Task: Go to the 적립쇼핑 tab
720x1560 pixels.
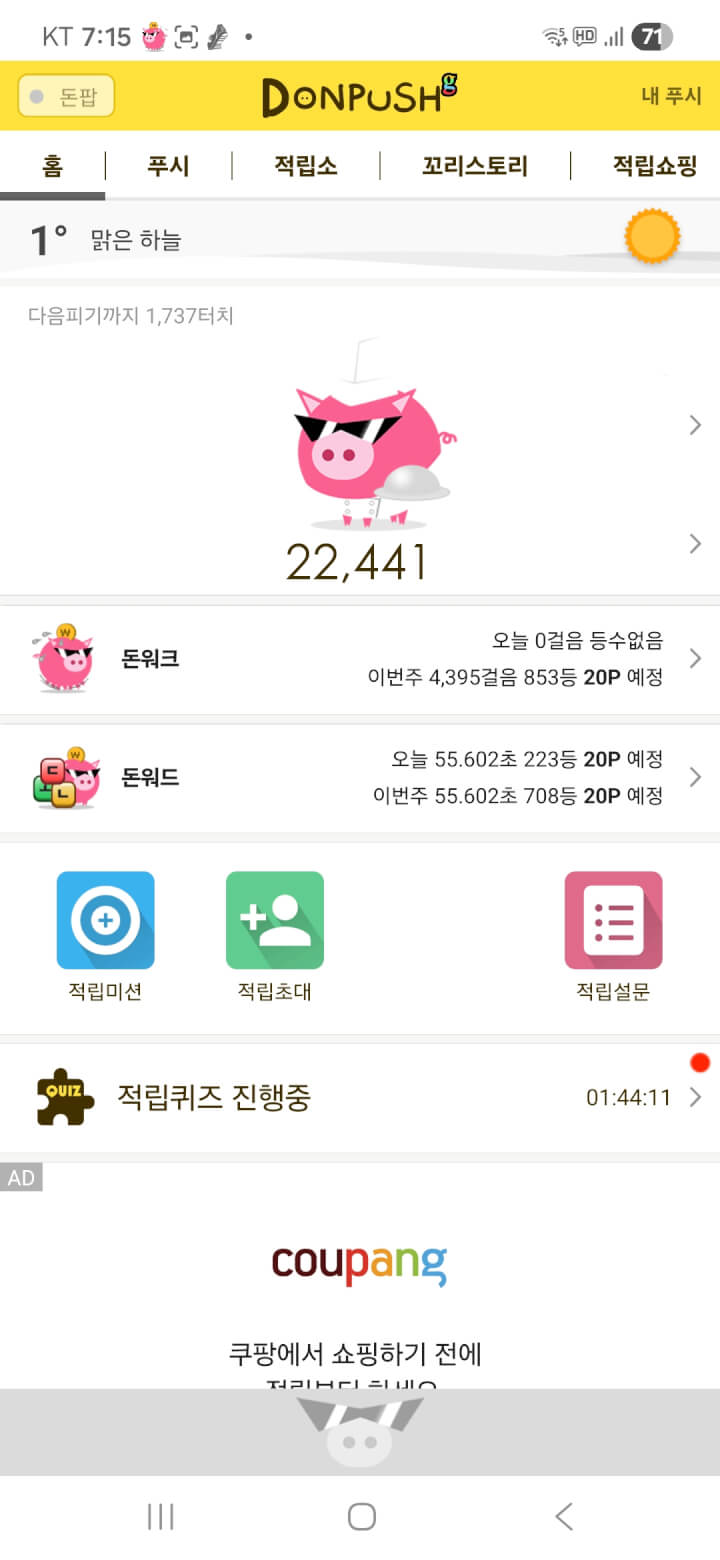Action: point(654,165)
